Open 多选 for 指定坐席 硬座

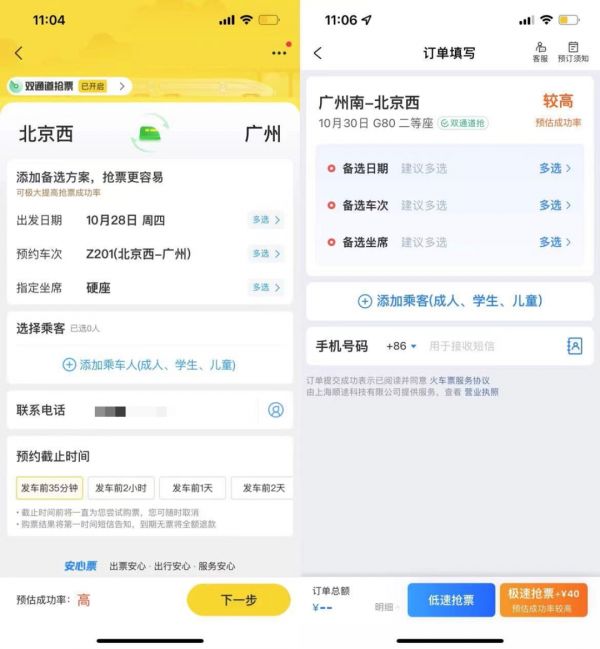tap(266, 288)
